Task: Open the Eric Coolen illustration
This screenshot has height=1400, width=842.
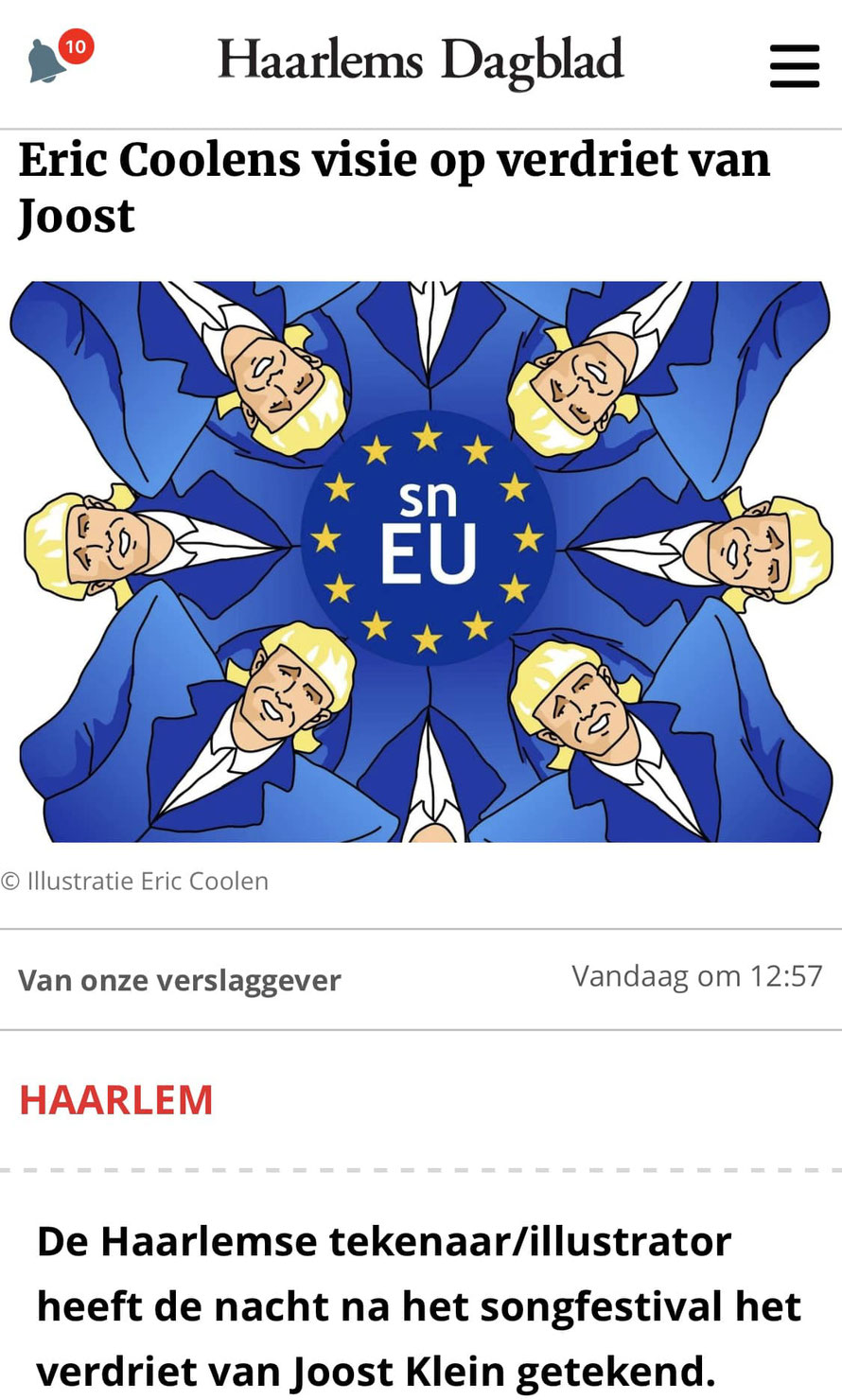Action: click(421, 561)
